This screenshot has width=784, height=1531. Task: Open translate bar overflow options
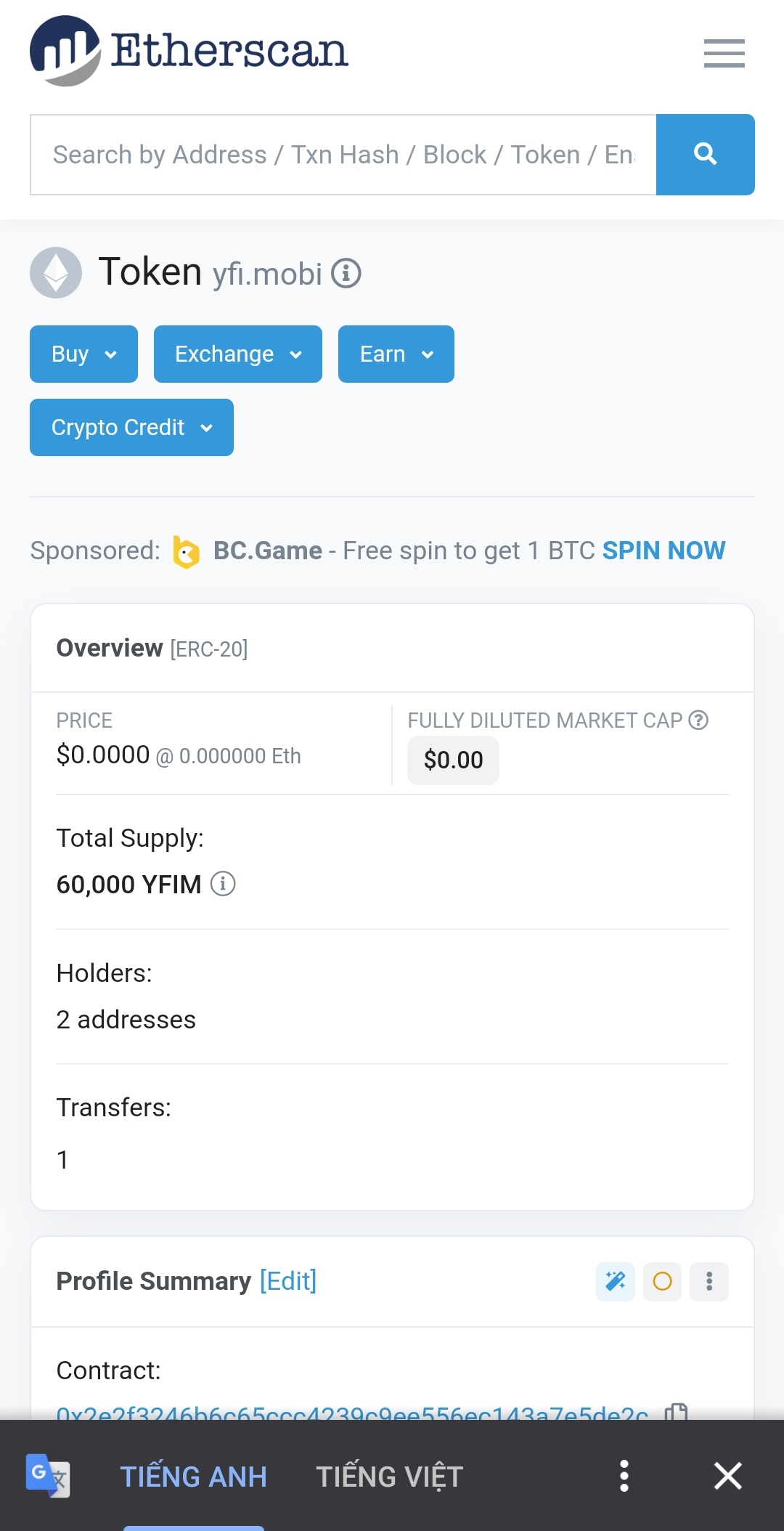click(x=624, y=1477)
